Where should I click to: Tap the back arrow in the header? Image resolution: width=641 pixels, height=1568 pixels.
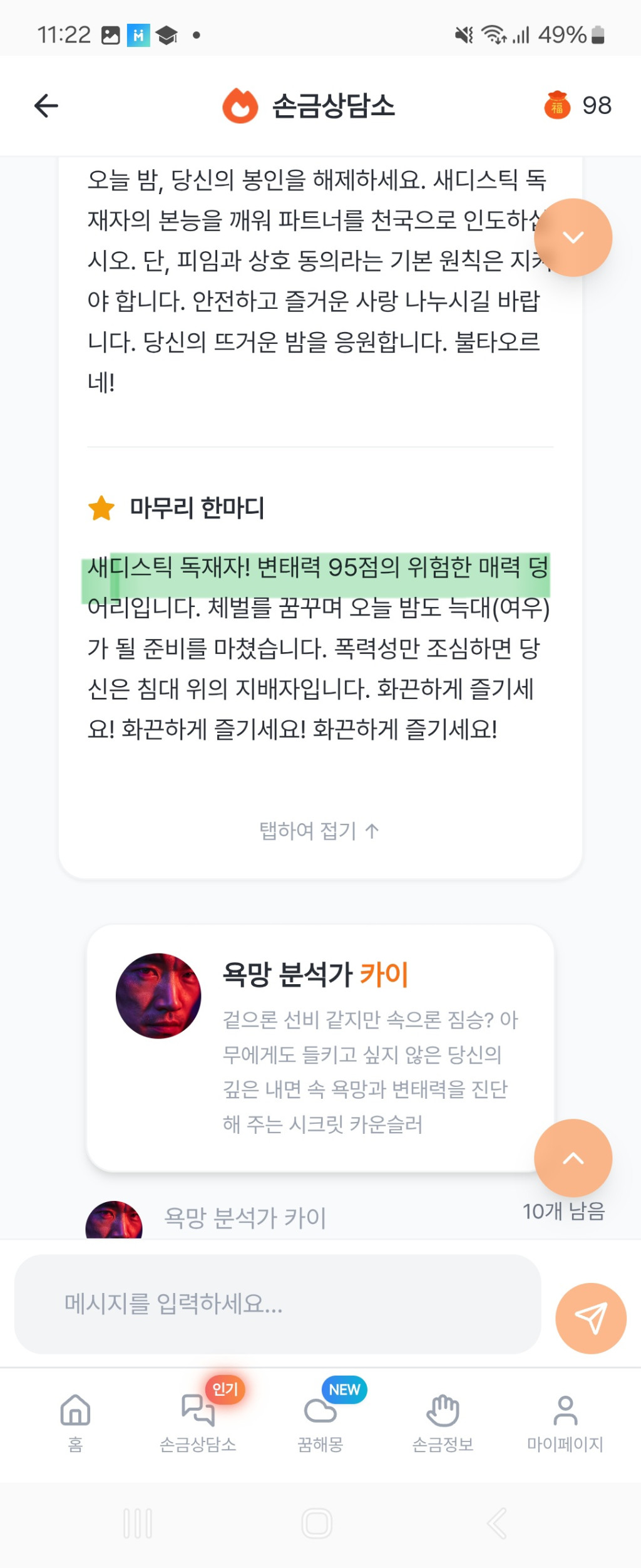(45, 105)
